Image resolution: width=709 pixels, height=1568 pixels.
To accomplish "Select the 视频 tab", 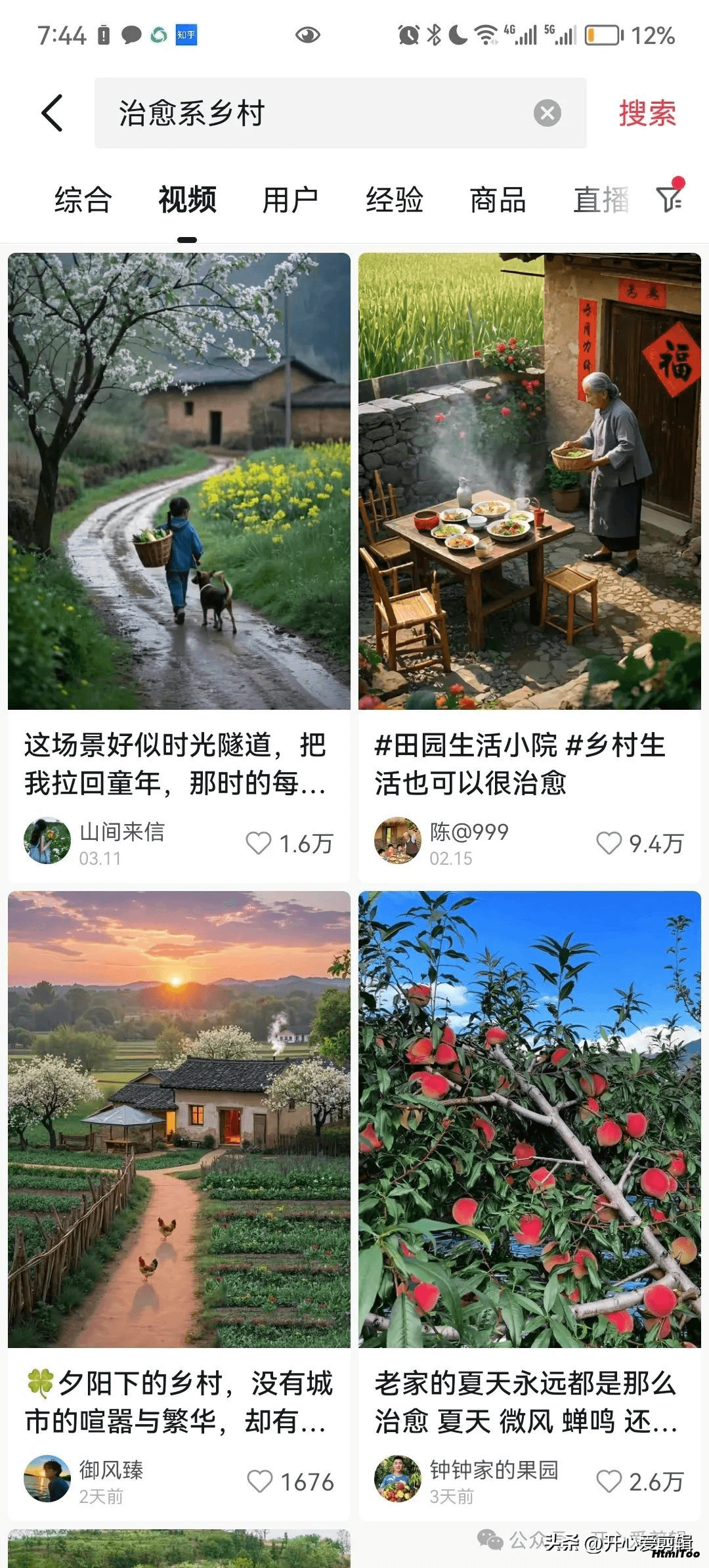I will click(187, 200).
